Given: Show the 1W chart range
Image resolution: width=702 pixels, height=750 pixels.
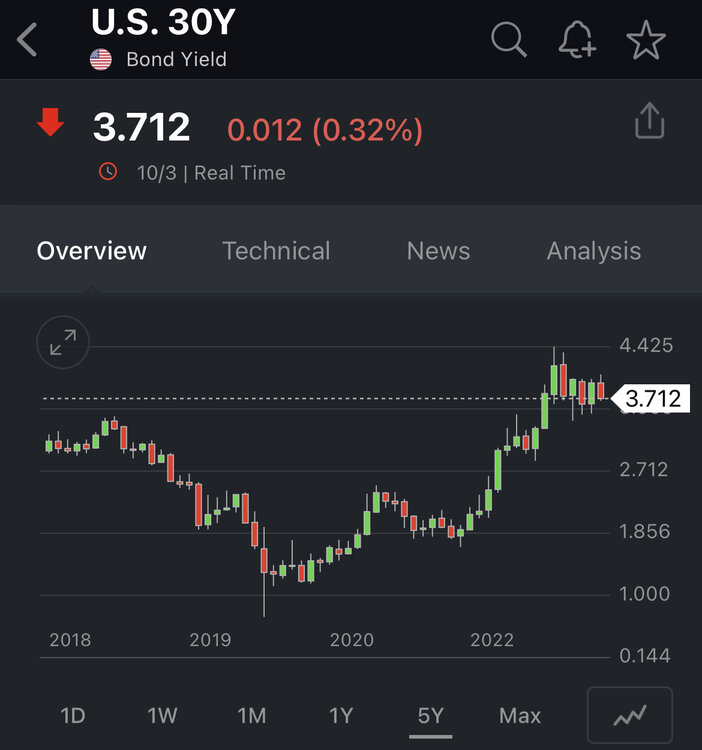Looking at the screenshot, I should (162, 715).
